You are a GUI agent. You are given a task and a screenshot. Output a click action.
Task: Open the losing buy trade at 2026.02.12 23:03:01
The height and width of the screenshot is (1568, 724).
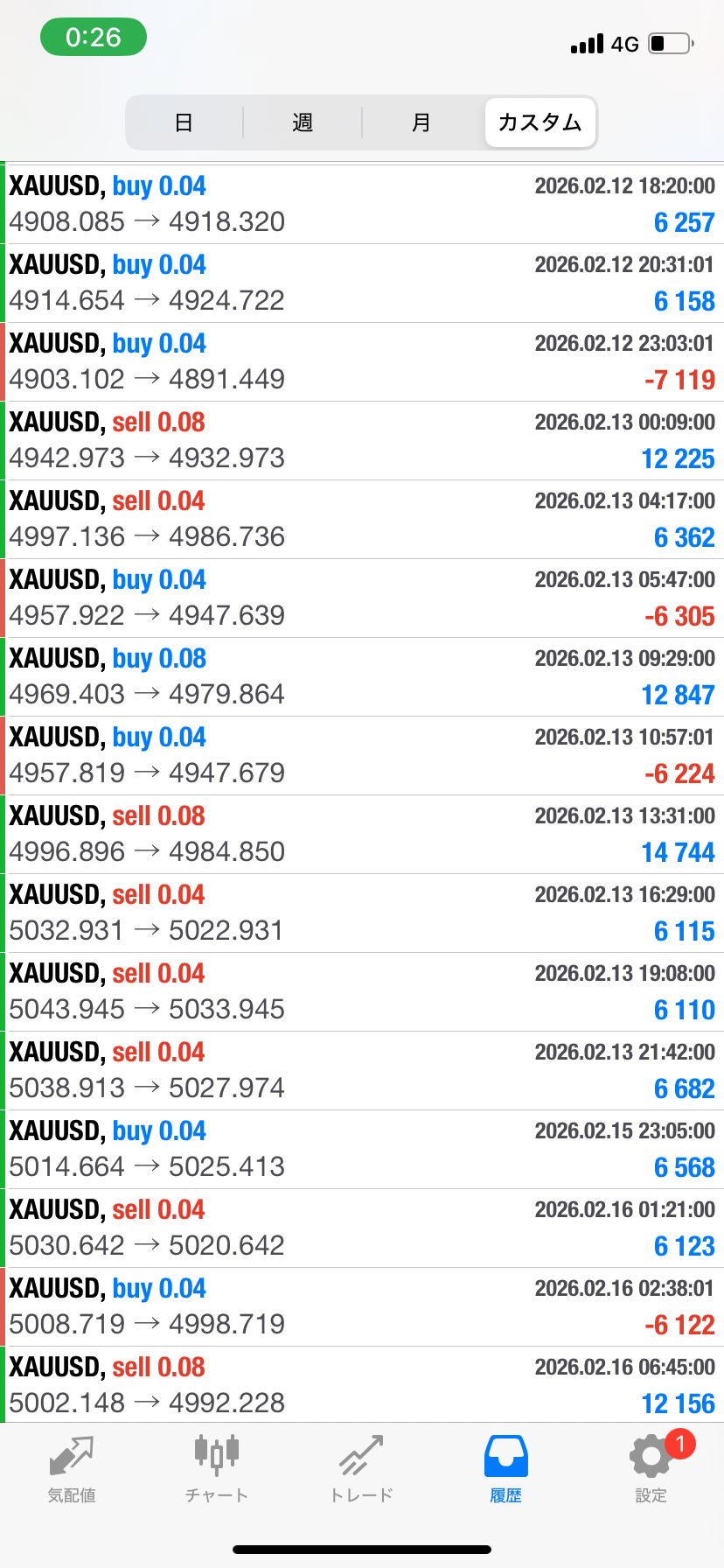362,361
